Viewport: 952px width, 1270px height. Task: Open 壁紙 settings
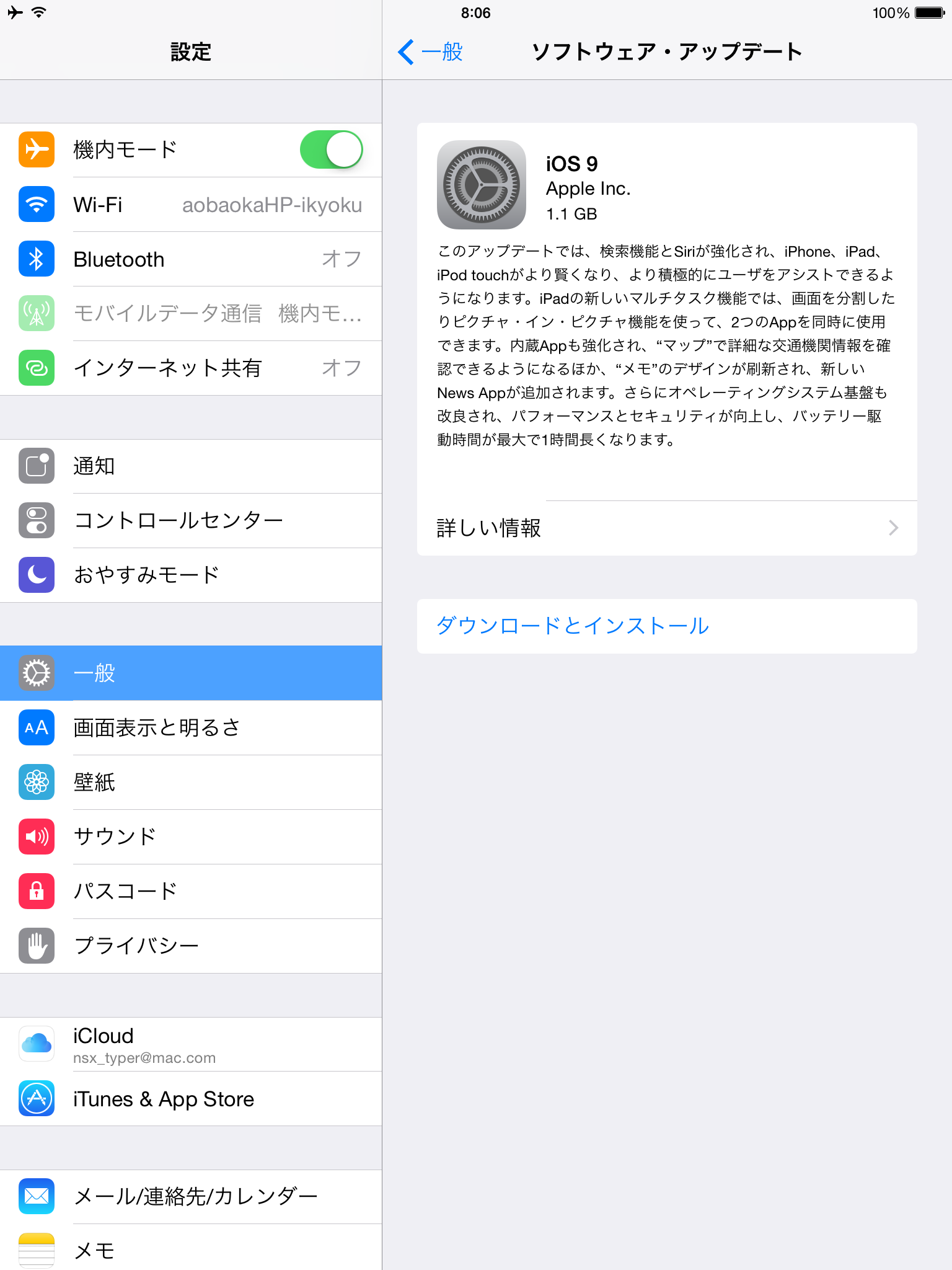tap(191, 783)
